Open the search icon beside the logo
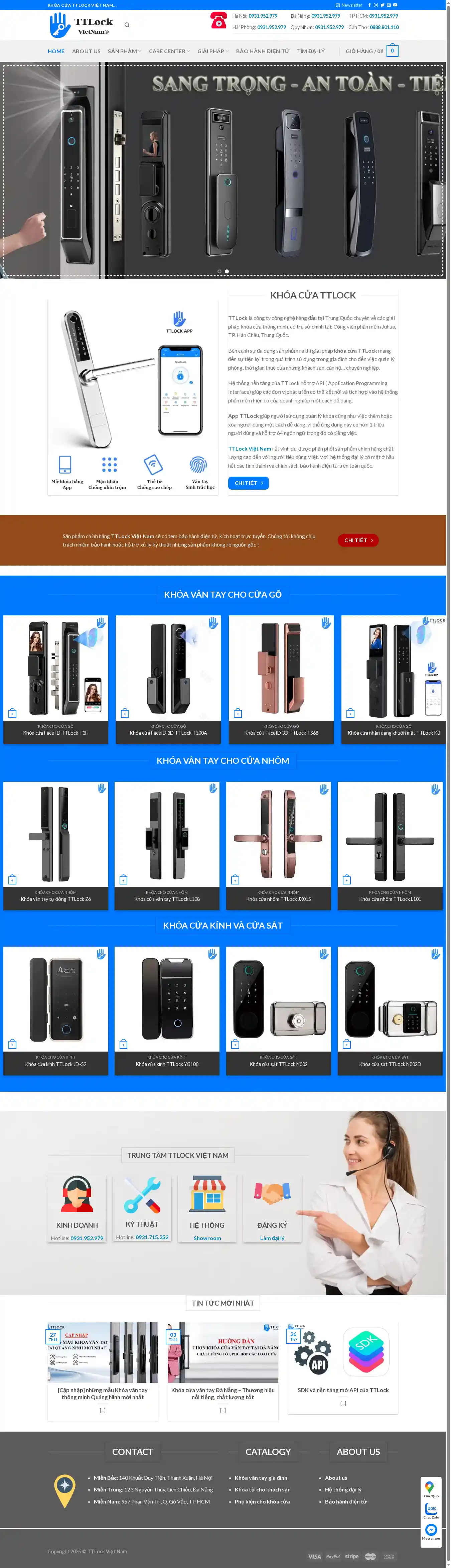Image resolution: width=451 pixels, height=1568 pixels. [x=127, y=25]
